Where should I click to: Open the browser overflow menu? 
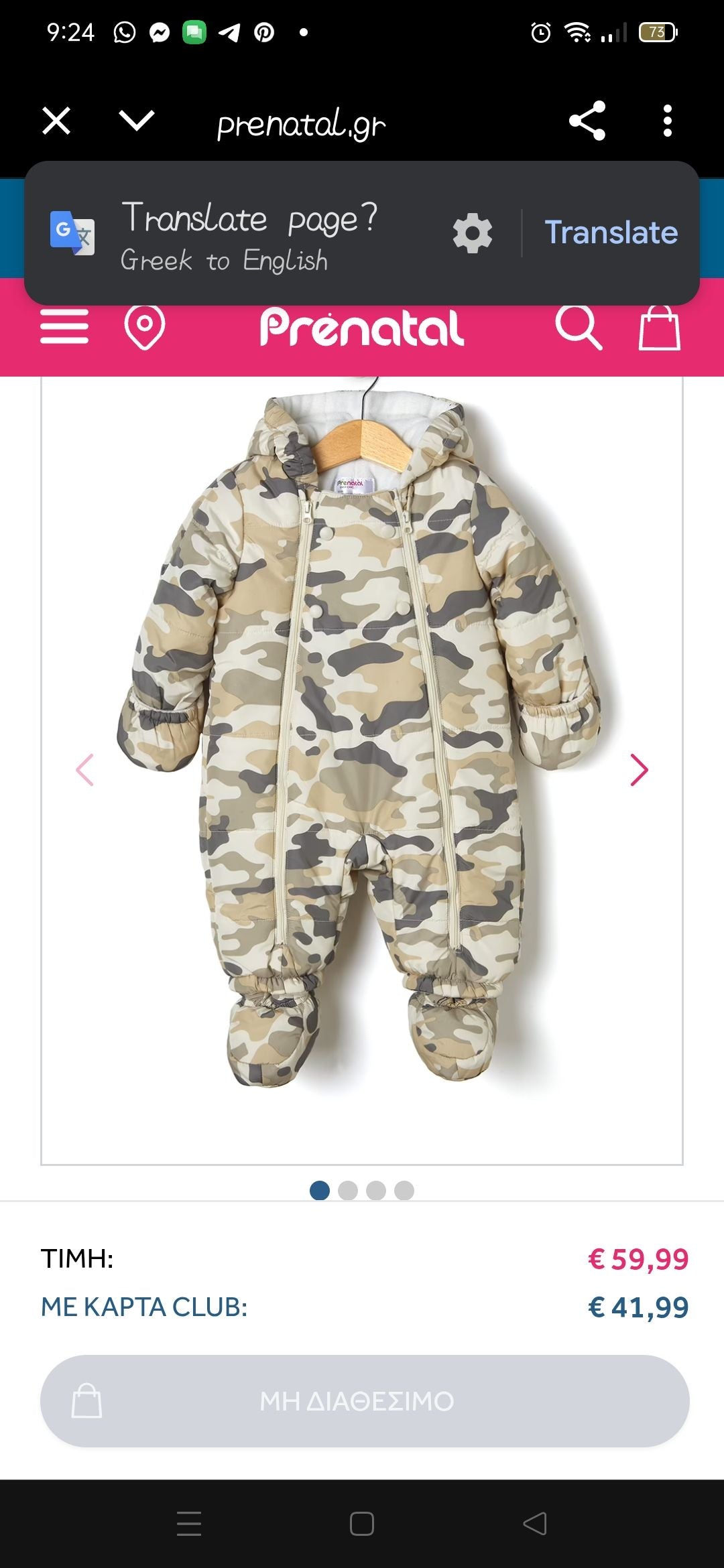click(667, 121)
